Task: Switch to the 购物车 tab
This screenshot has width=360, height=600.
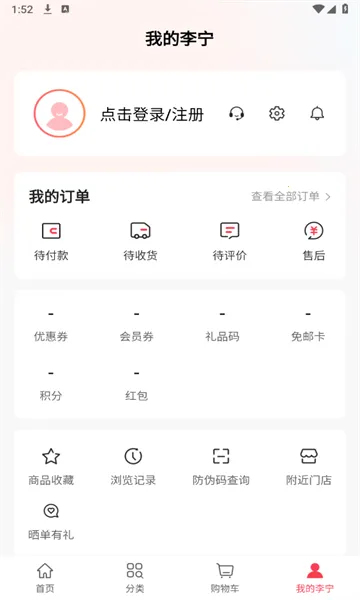Action: 225,578
